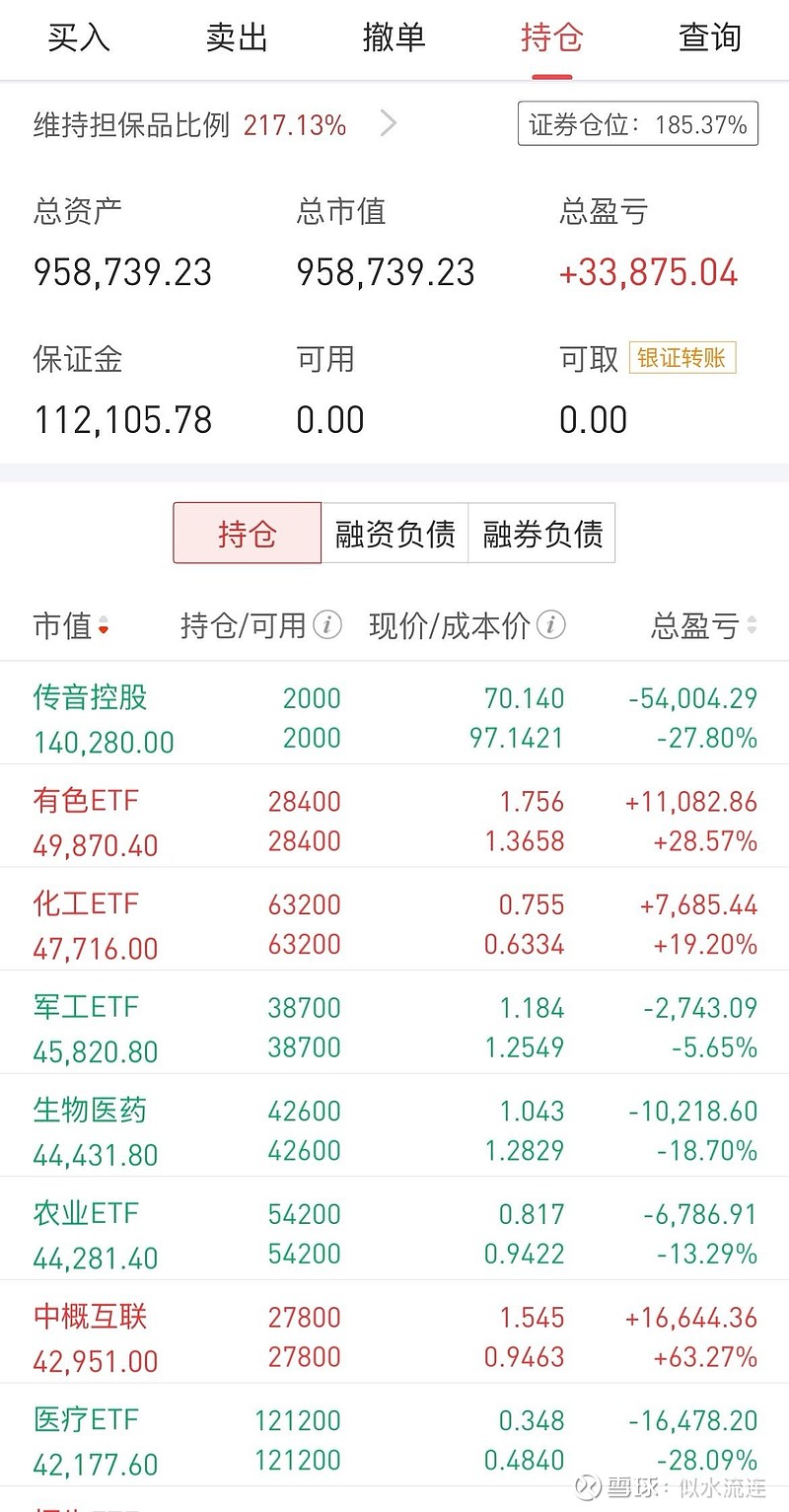Tap the 银证转账 button
This screenshot has height=1512, width=789.
pos(682,357)
